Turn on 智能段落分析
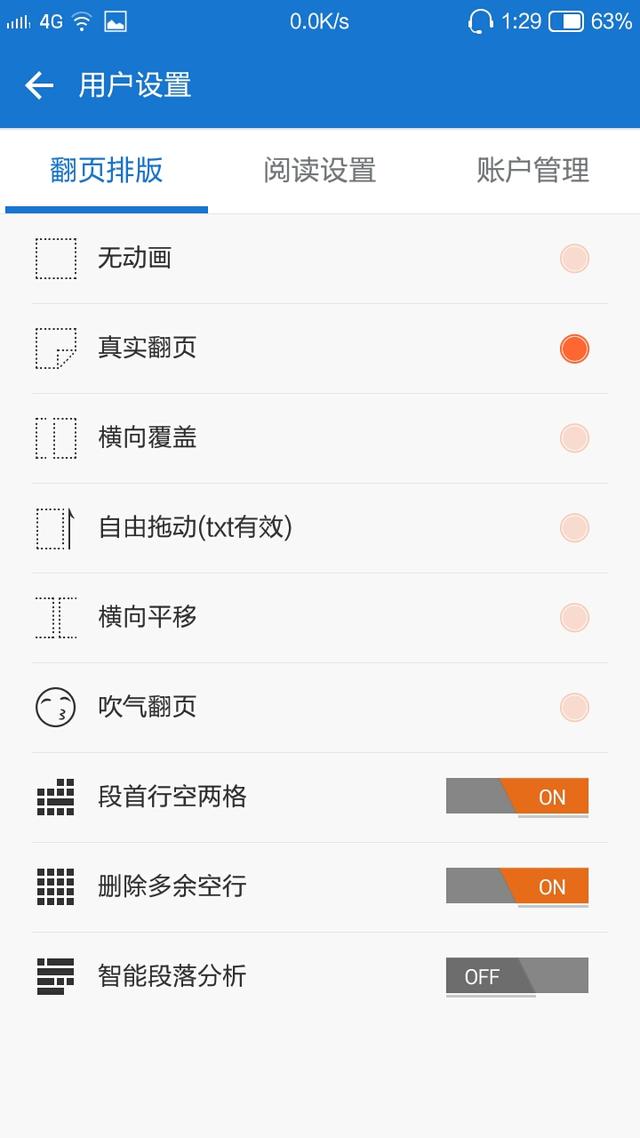This screenshot has height=1138, width=640. click(517, 976)
